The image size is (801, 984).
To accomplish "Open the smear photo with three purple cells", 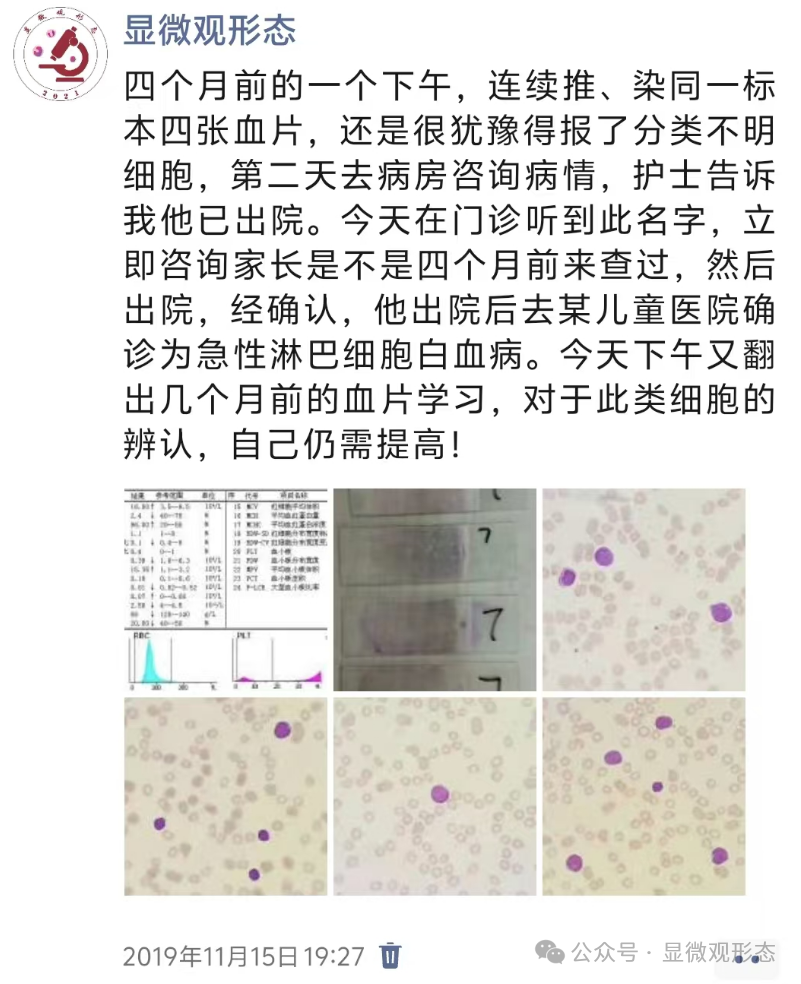I will 643,589.
